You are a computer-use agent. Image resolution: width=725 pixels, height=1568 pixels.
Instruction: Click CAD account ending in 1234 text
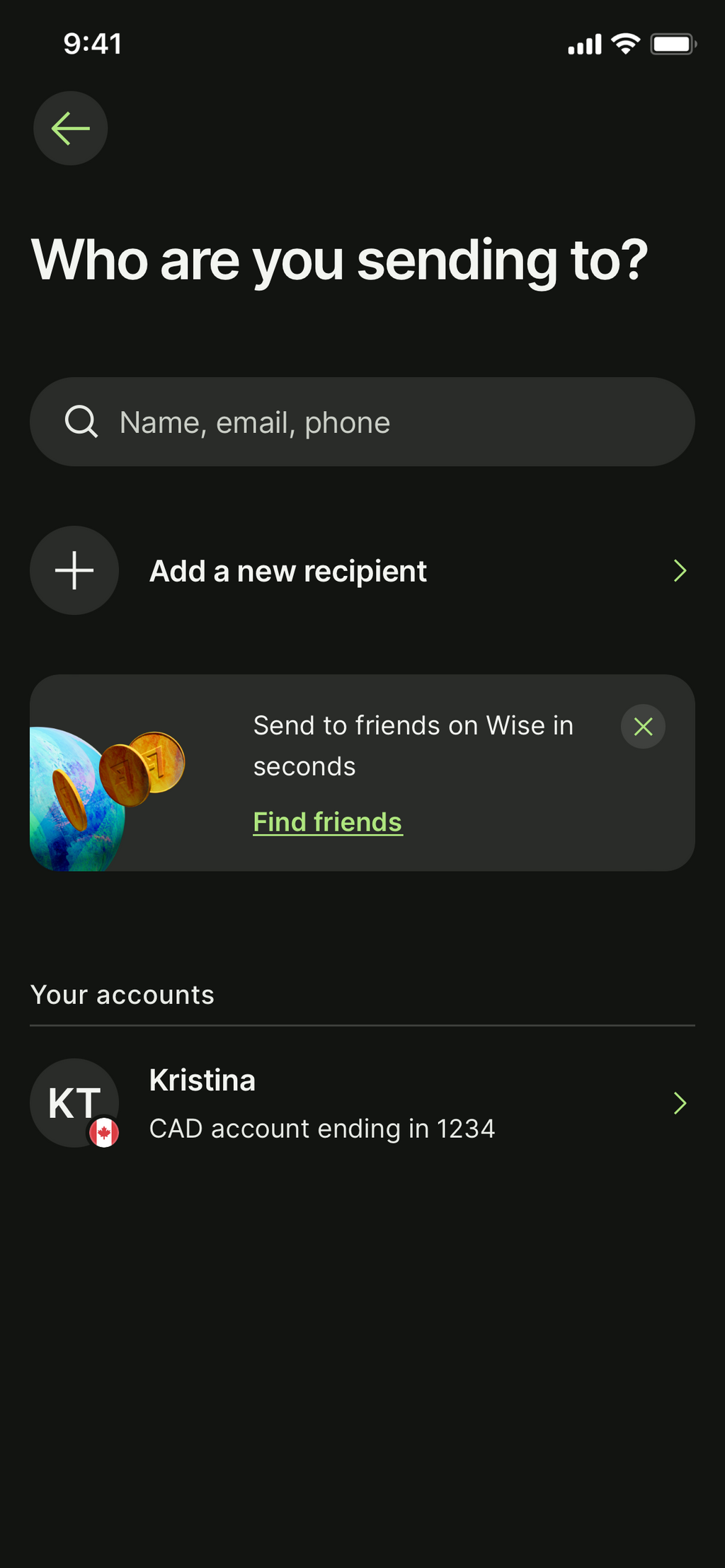(322, 1129)
